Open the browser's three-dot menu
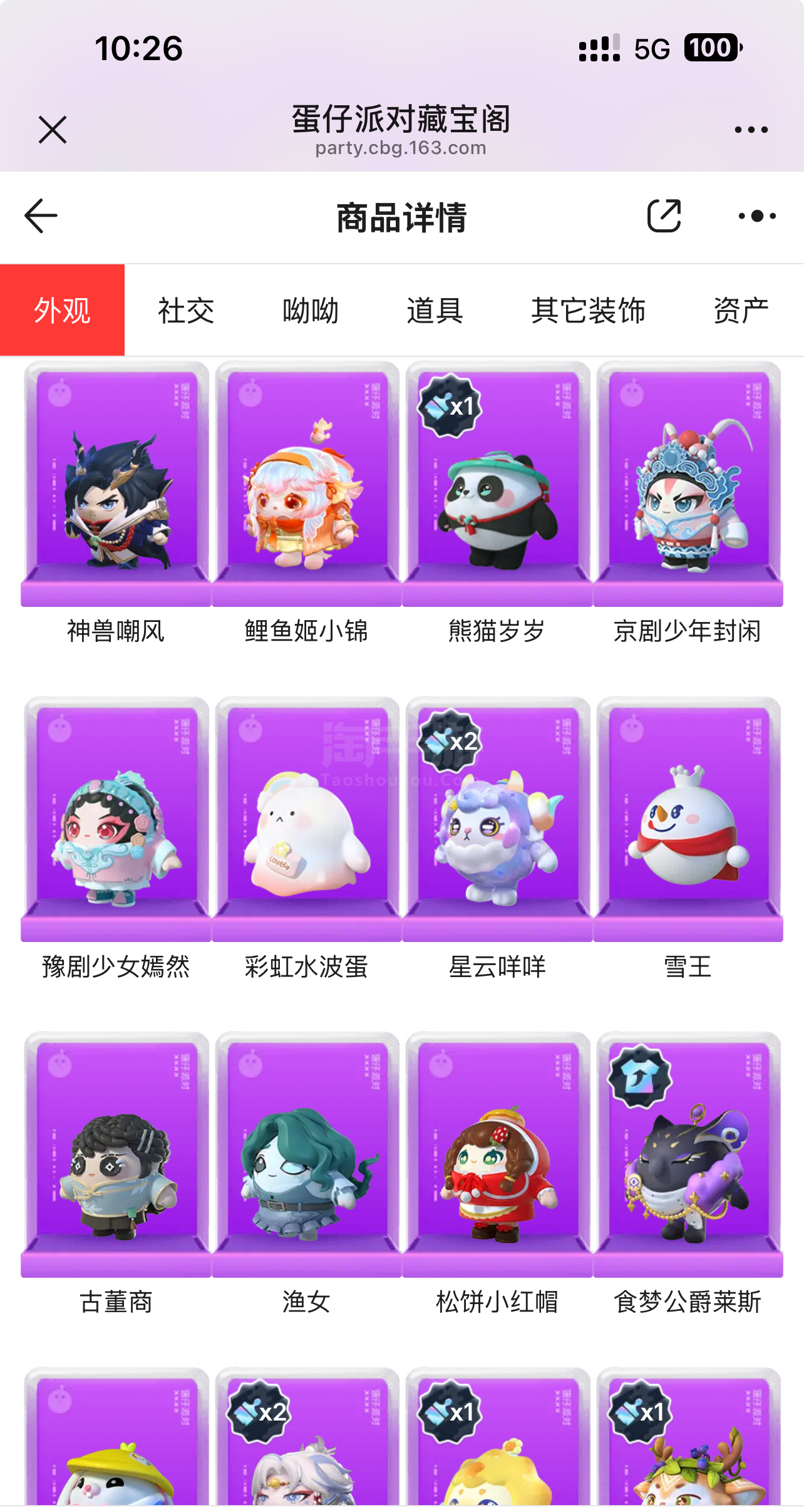The height and width of the screenshot is (1512, 804). click(x=751, y=130)
